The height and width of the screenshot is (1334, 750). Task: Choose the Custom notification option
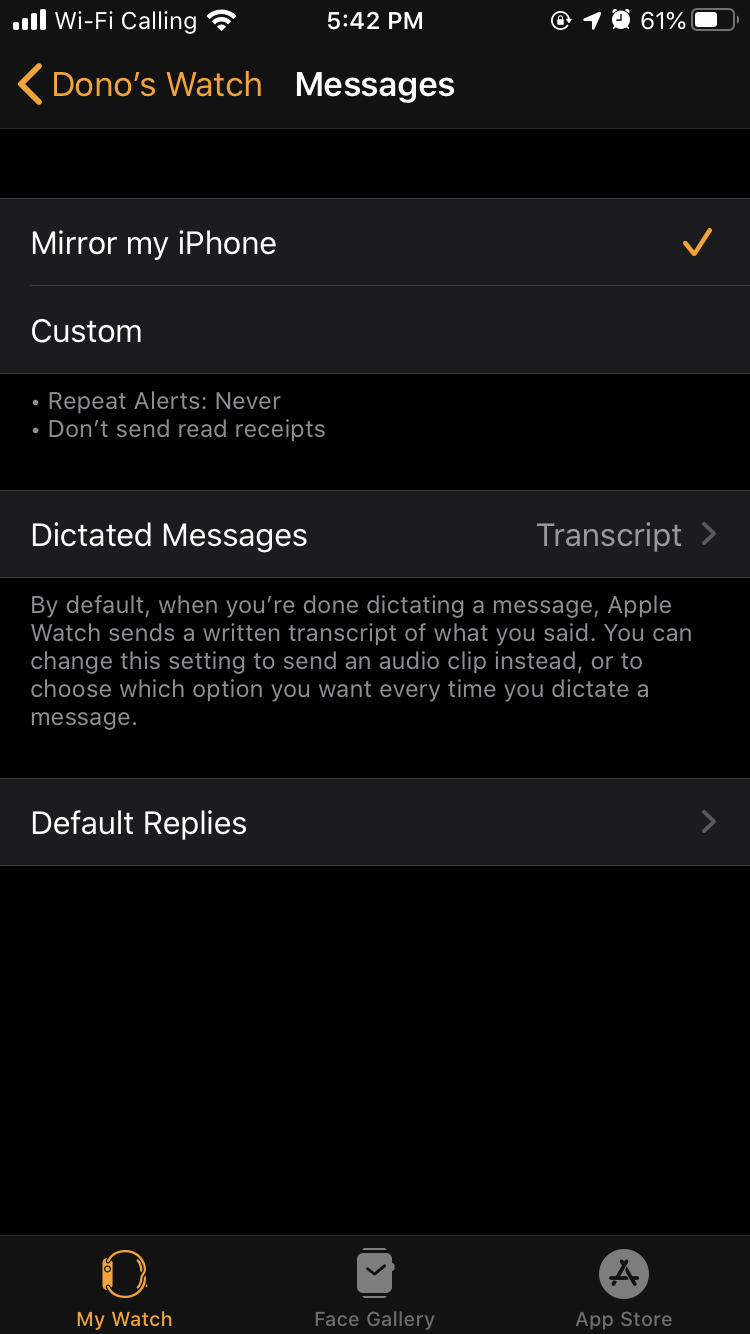(x=375, y=331)
